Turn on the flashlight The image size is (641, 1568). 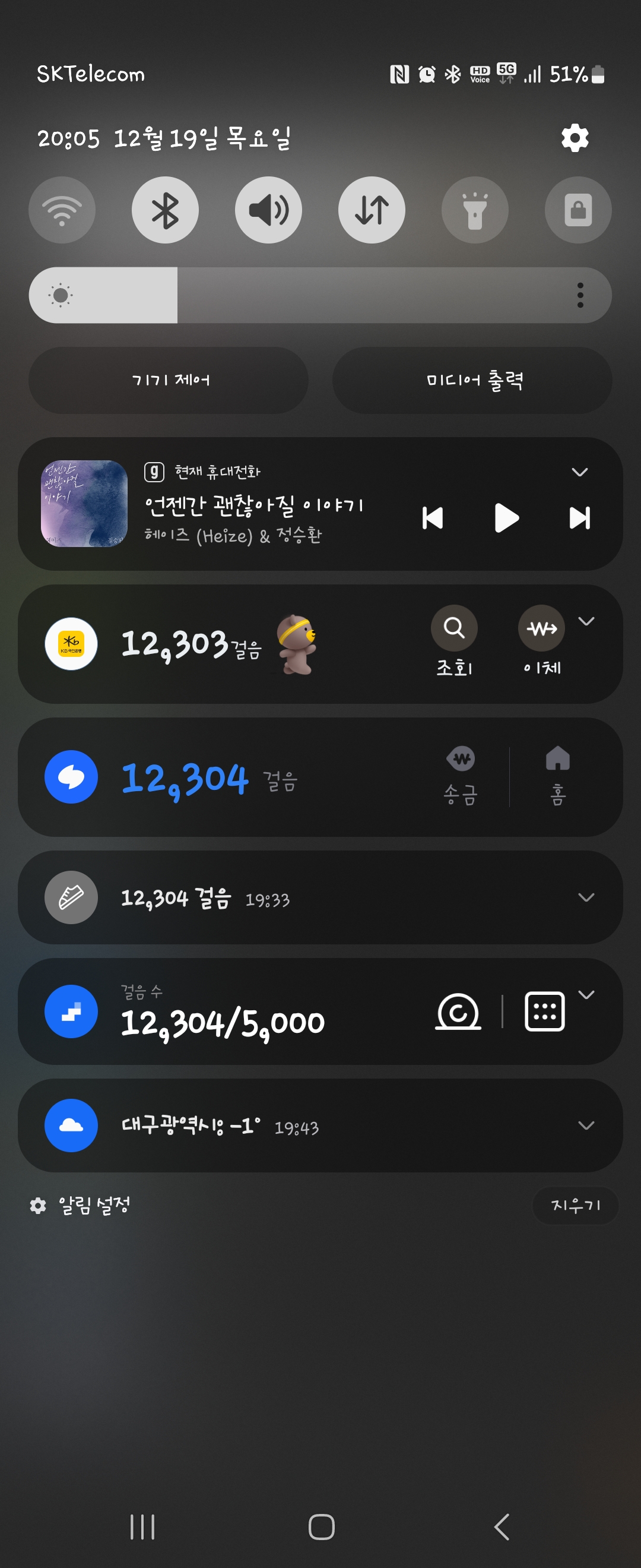pos(475,210)
